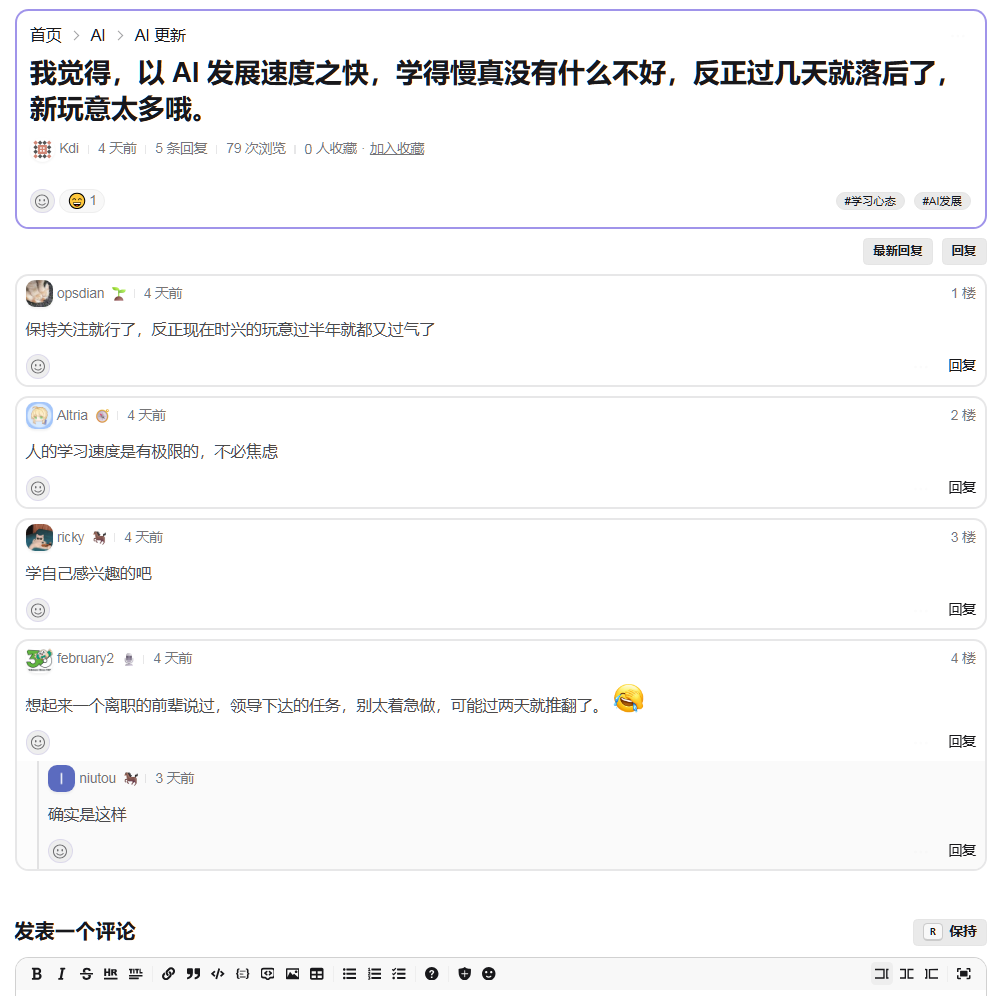1000x996 pixels.
Task: Open the #学习心态 tag
Action: point(869,201)
